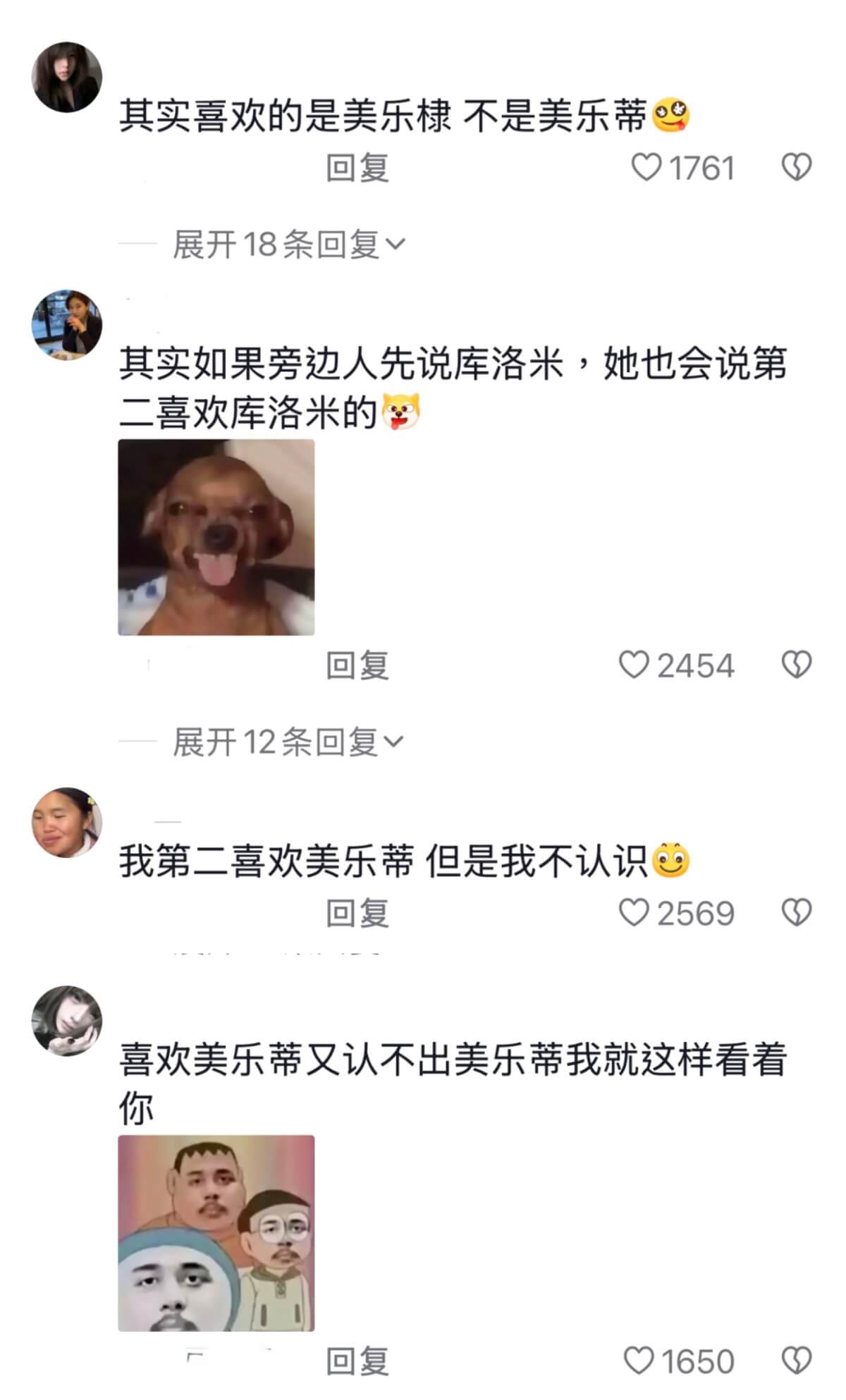This screenshot has height=1400, width=846.
Task: Reply to the comment with 2454 likes
Action: (357, 665)
